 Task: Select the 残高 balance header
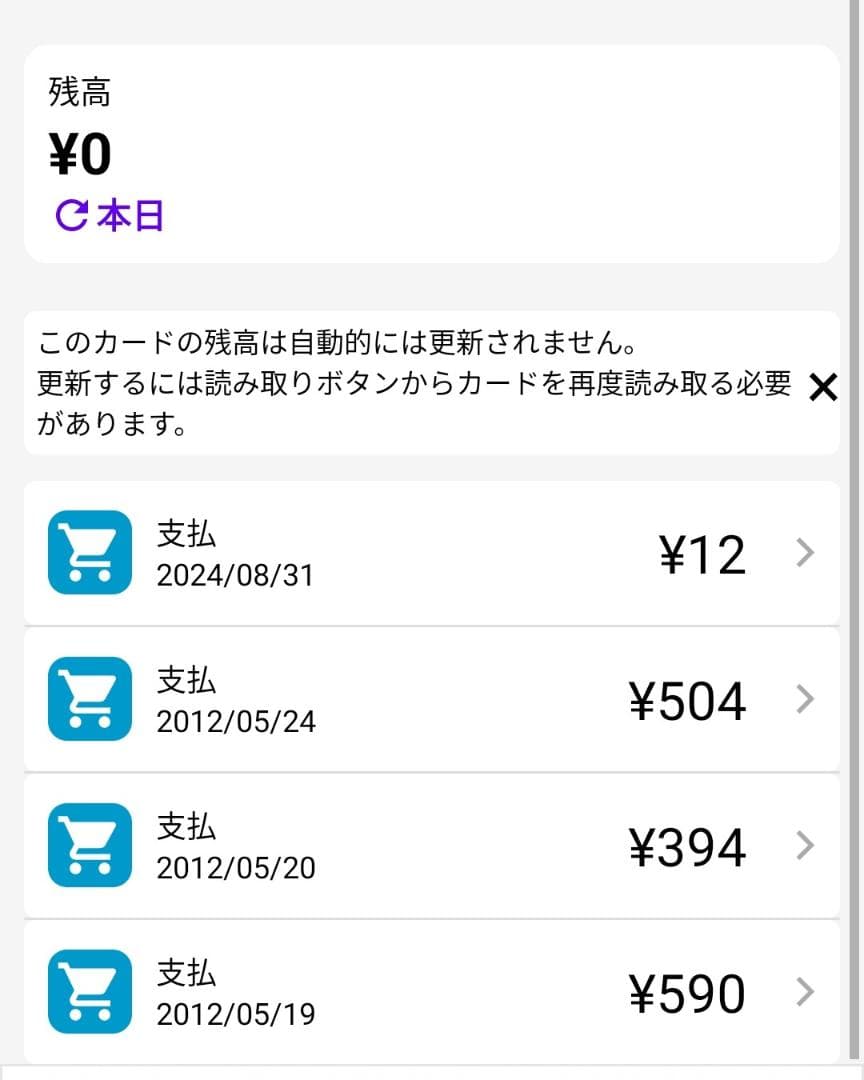tap(78, 90)
